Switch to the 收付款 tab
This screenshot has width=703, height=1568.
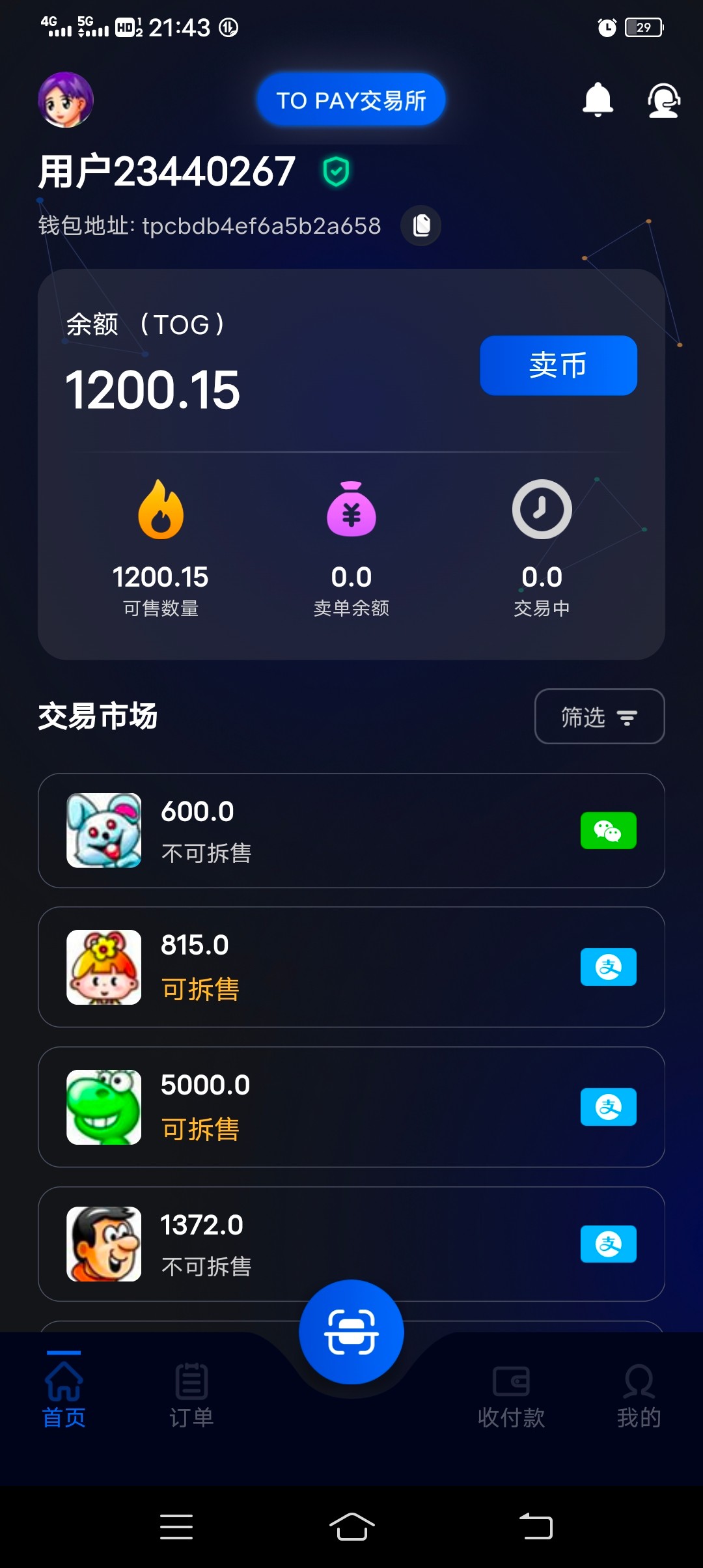point(512,1393)
